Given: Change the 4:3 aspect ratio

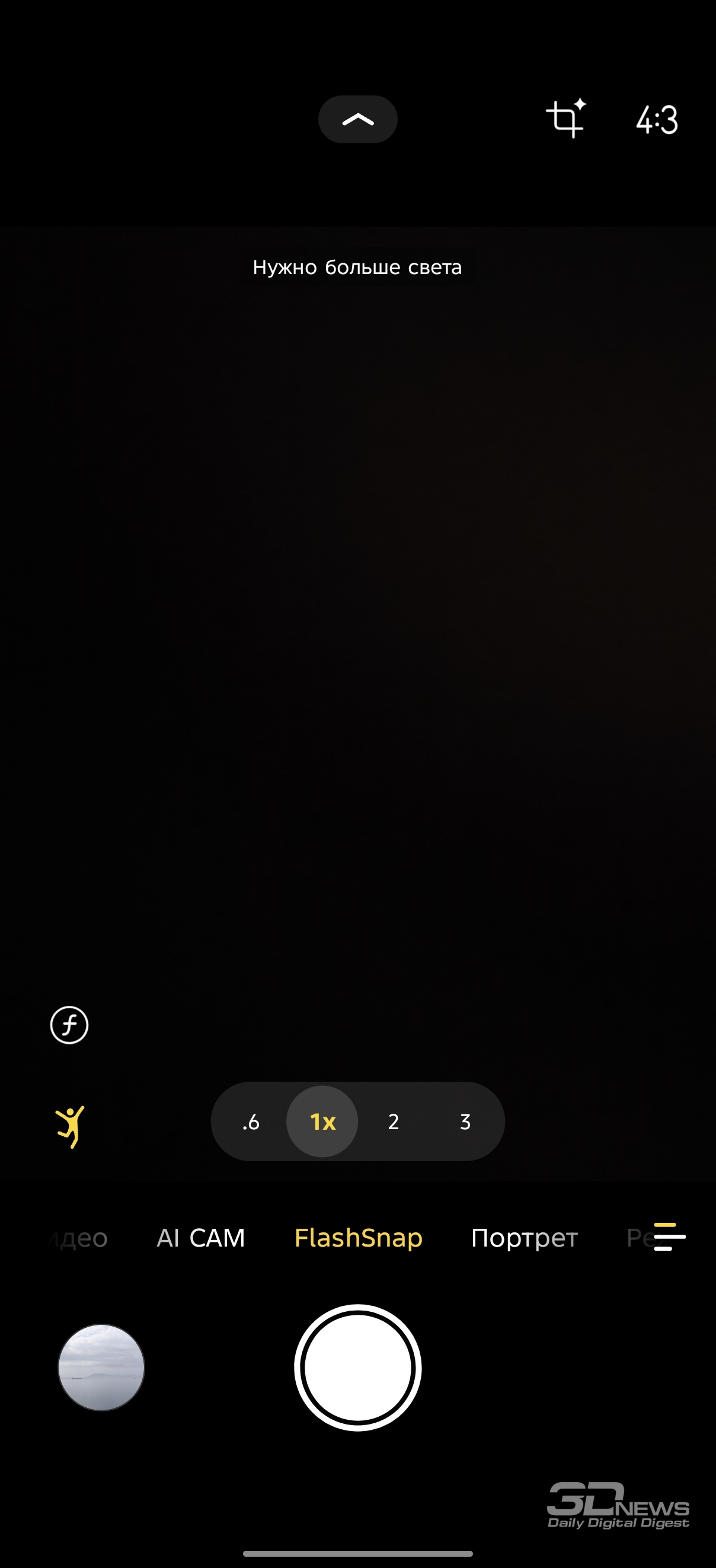Looking at the screenshot, I should pos(656,119).
